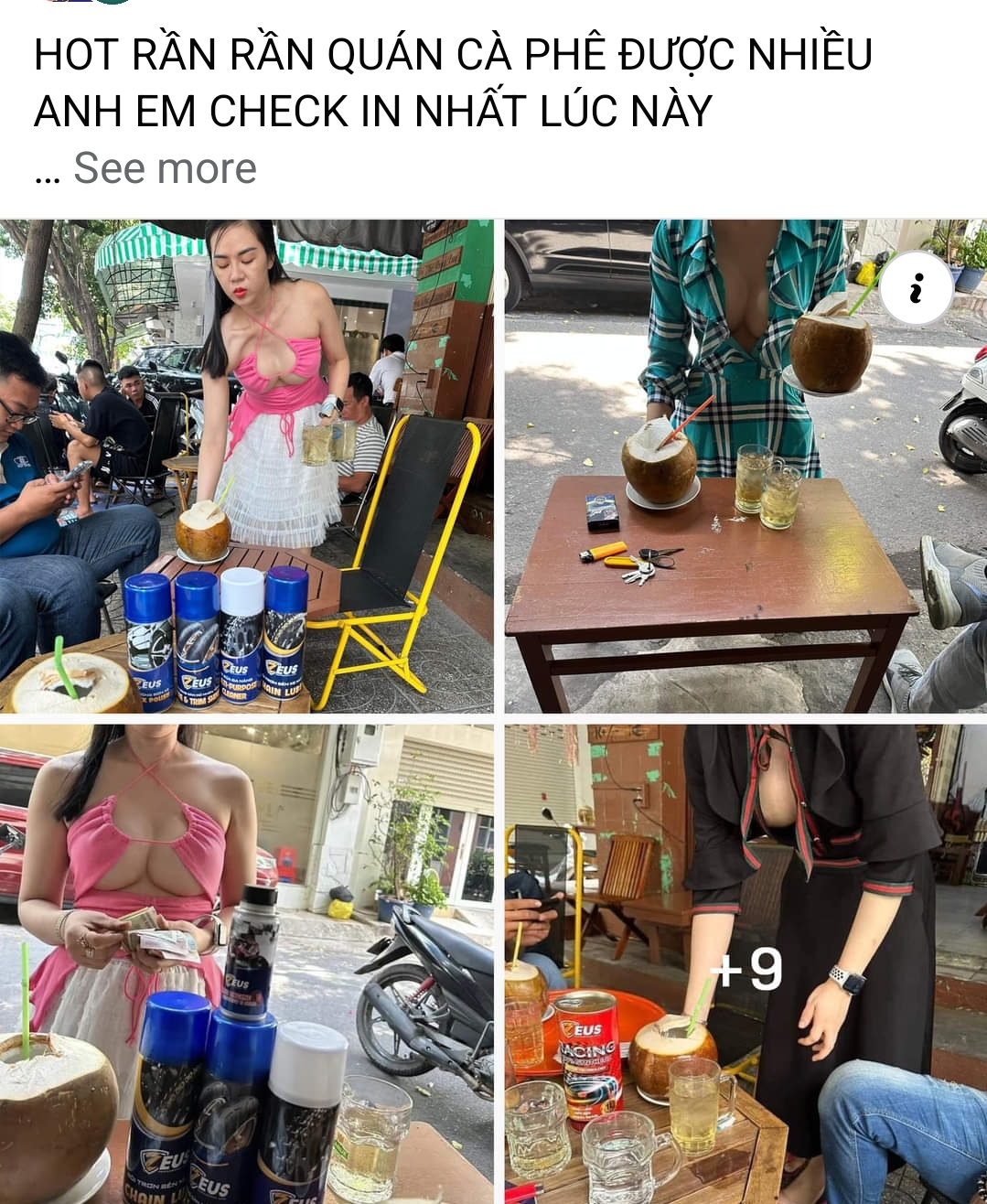Open the info icon on the coconut photo
987x1204 pixels.
[917, 289]
